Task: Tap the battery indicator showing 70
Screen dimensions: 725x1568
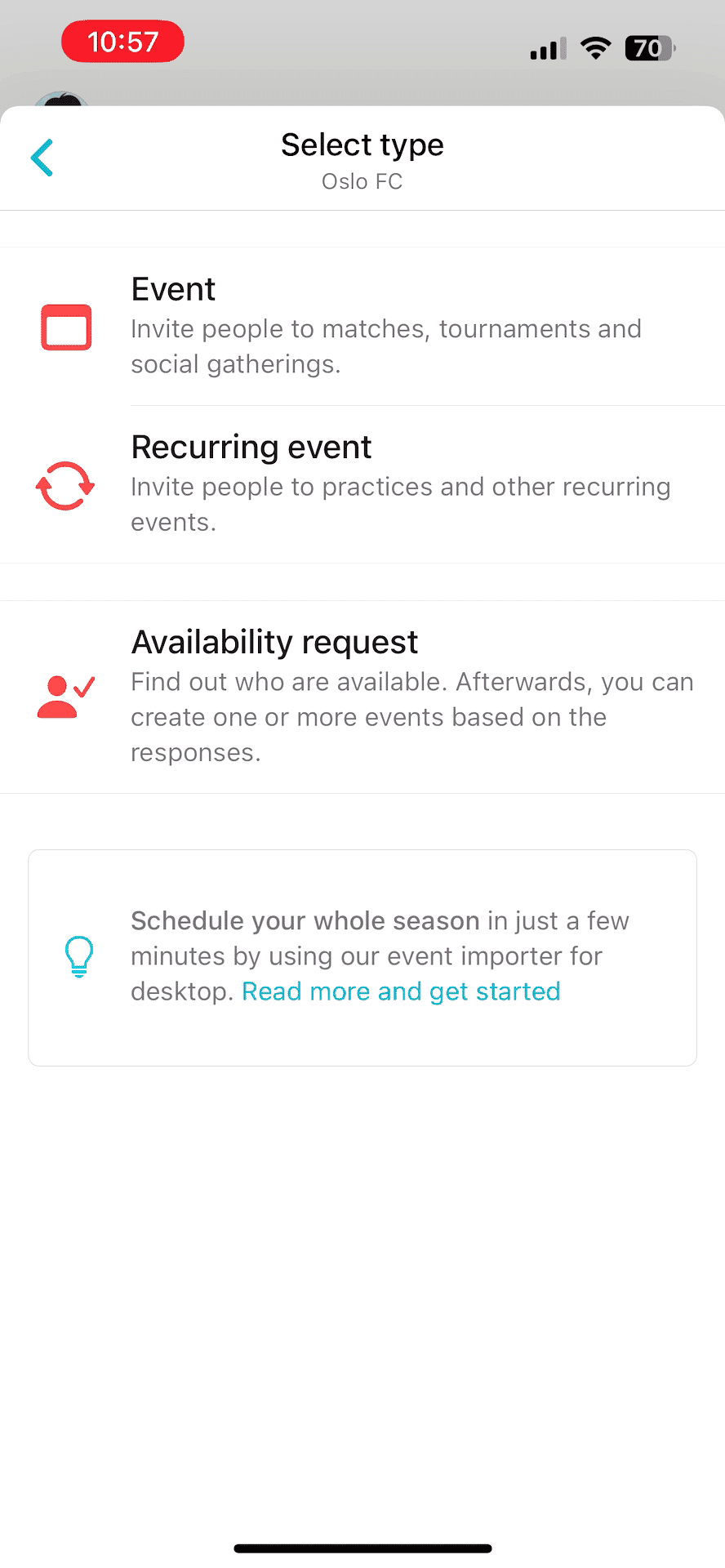Action: click(649, 48)
